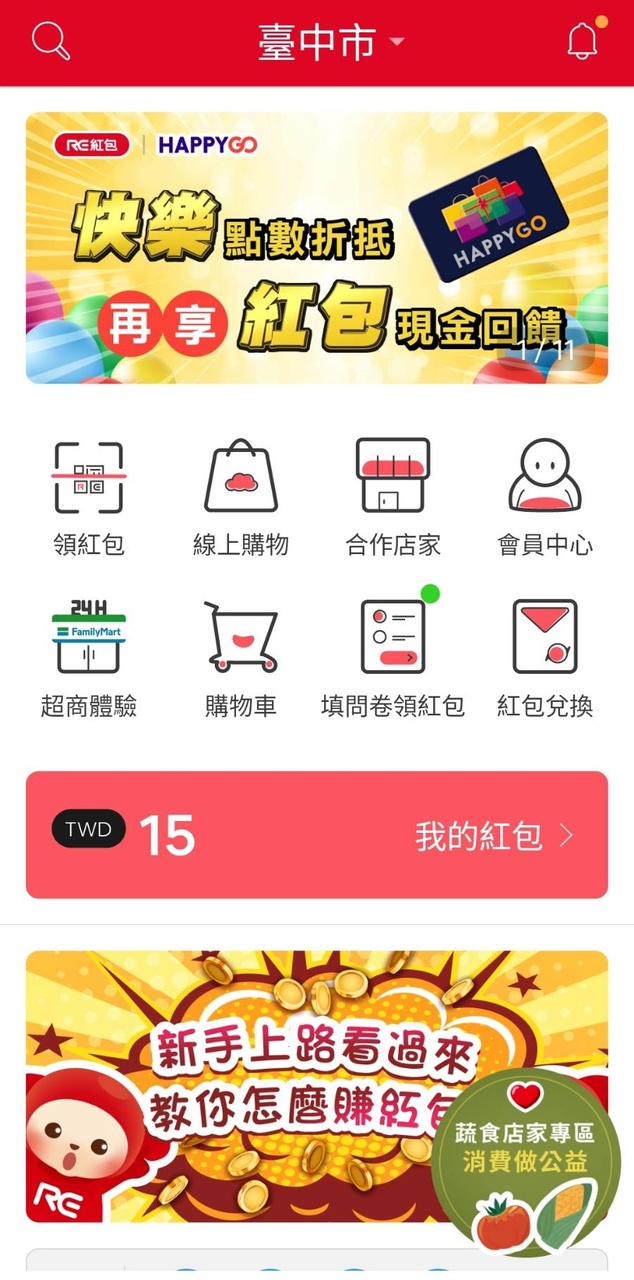This screenshot has height=1280, width=634.
Task: Open 超商體驗 FamilyMart
Action: click(x=89, y=658)
